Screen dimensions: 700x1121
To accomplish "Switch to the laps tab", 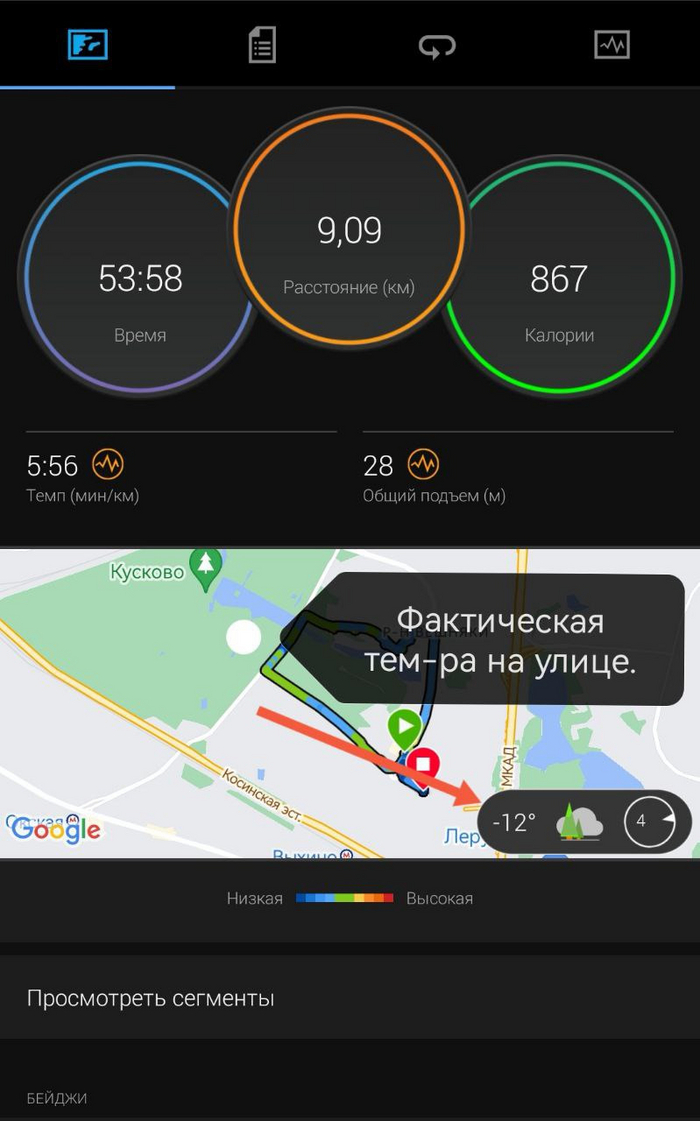I will tap(437, 45).
